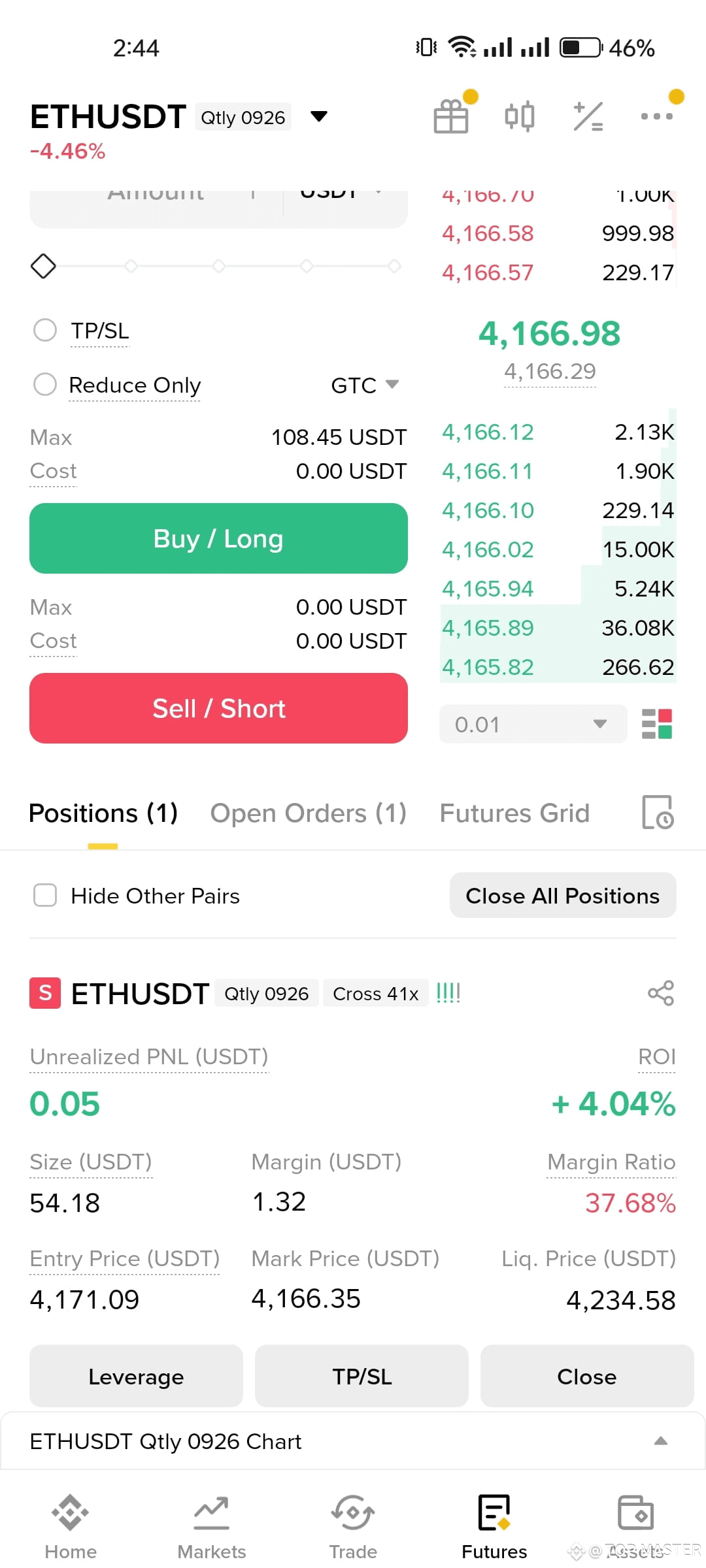Open the calculator icon
The height and width of the screenshot is (1568, 706).
[x=588, y=117]
